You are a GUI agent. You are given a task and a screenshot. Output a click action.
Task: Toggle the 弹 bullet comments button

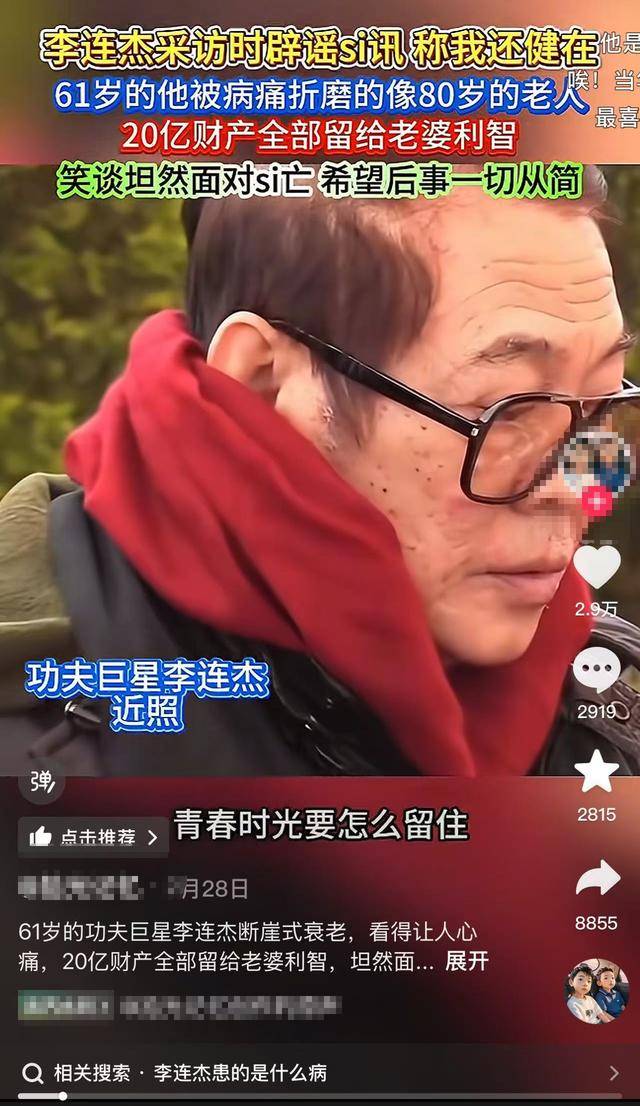(42, 782)
